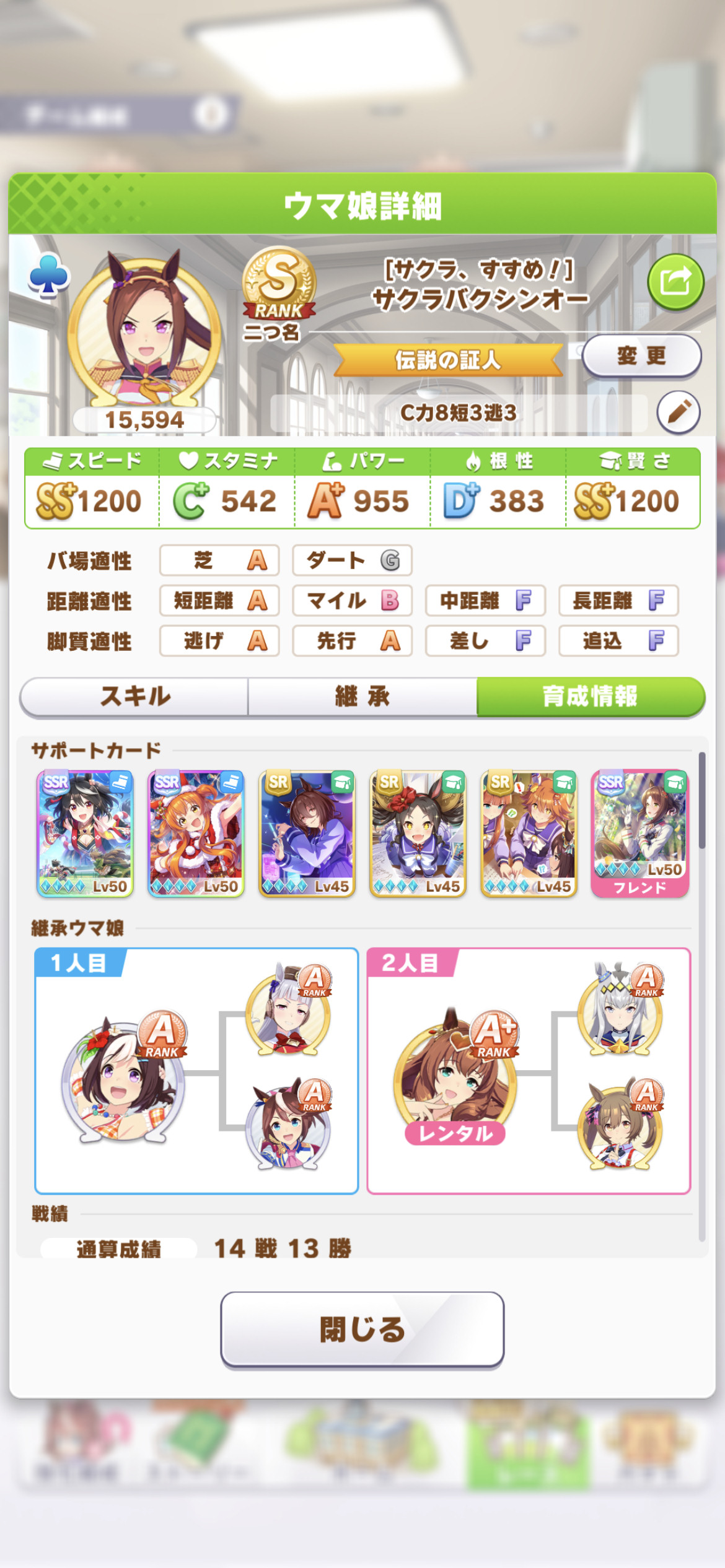Switch to the スキル tab
The width and height of the screenshot is (725, 1568).
(134, 697)
